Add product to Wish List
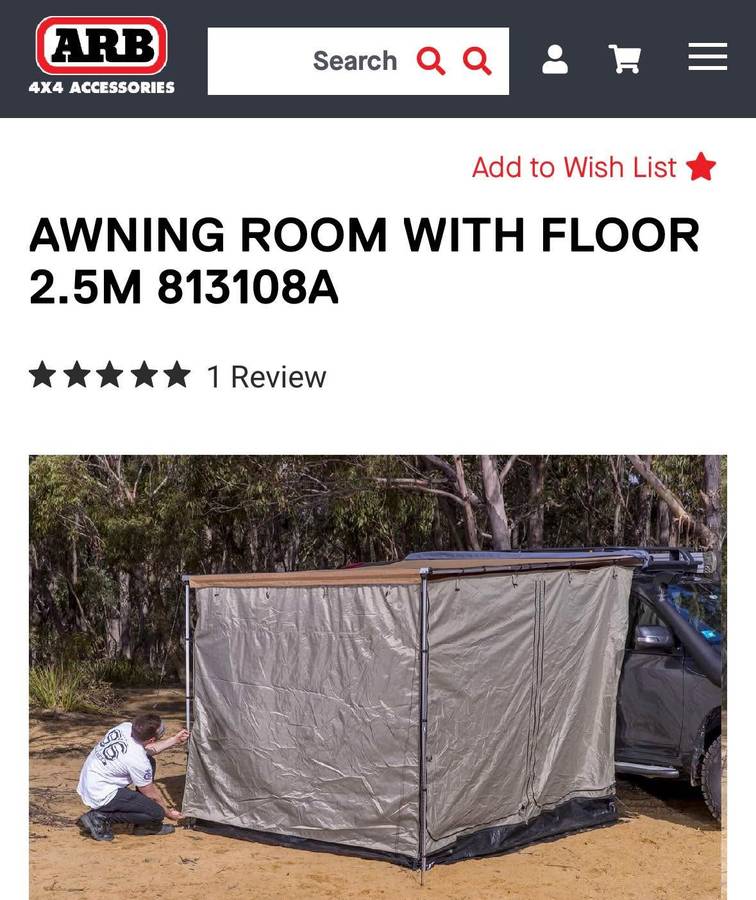756x900 pixels. click(593, 167)
